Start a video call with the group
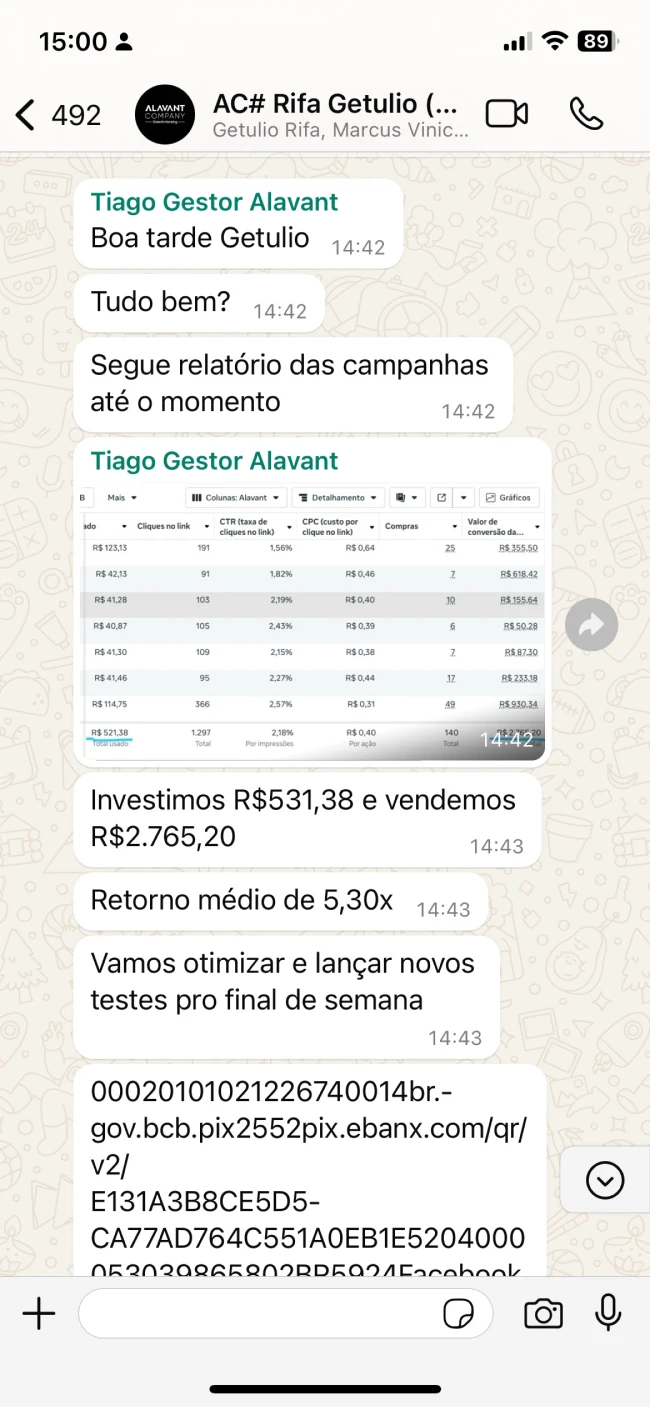This screenshot has height=1407, width=650. (x=507, y=114)
